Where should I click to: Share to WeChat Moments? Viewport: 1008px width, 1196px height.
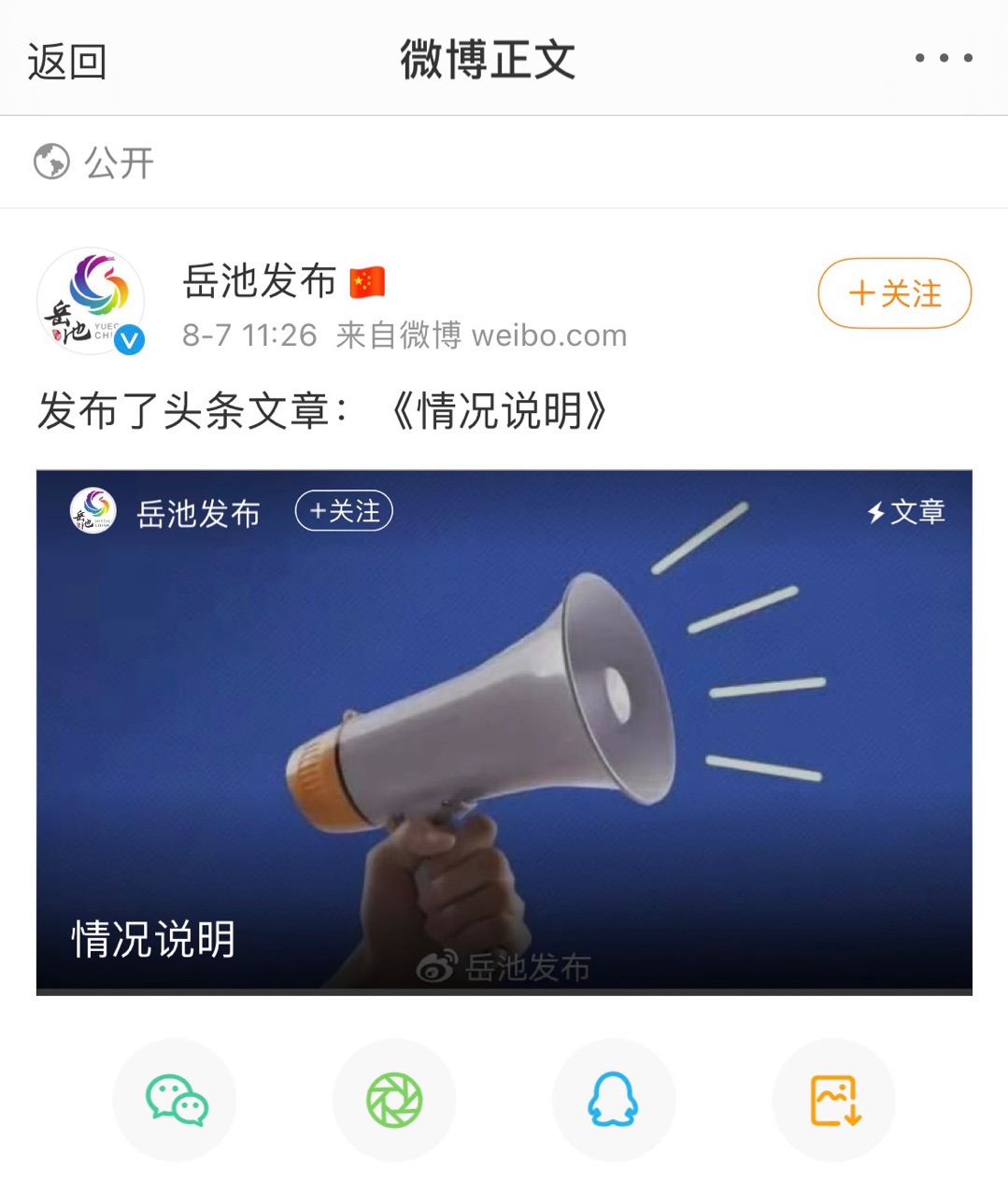tap(394, 1100)
